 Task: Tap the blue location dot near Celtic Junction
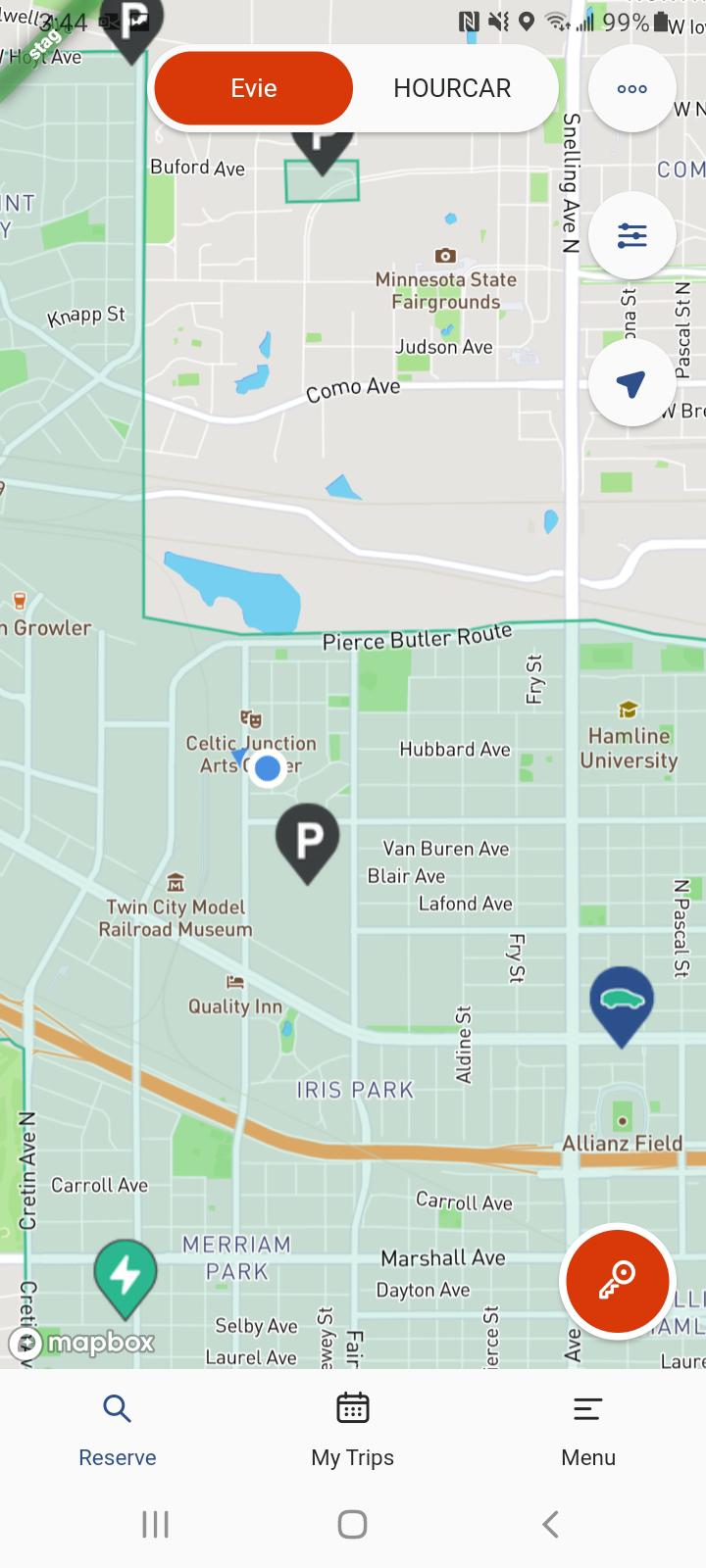point(267,768)
